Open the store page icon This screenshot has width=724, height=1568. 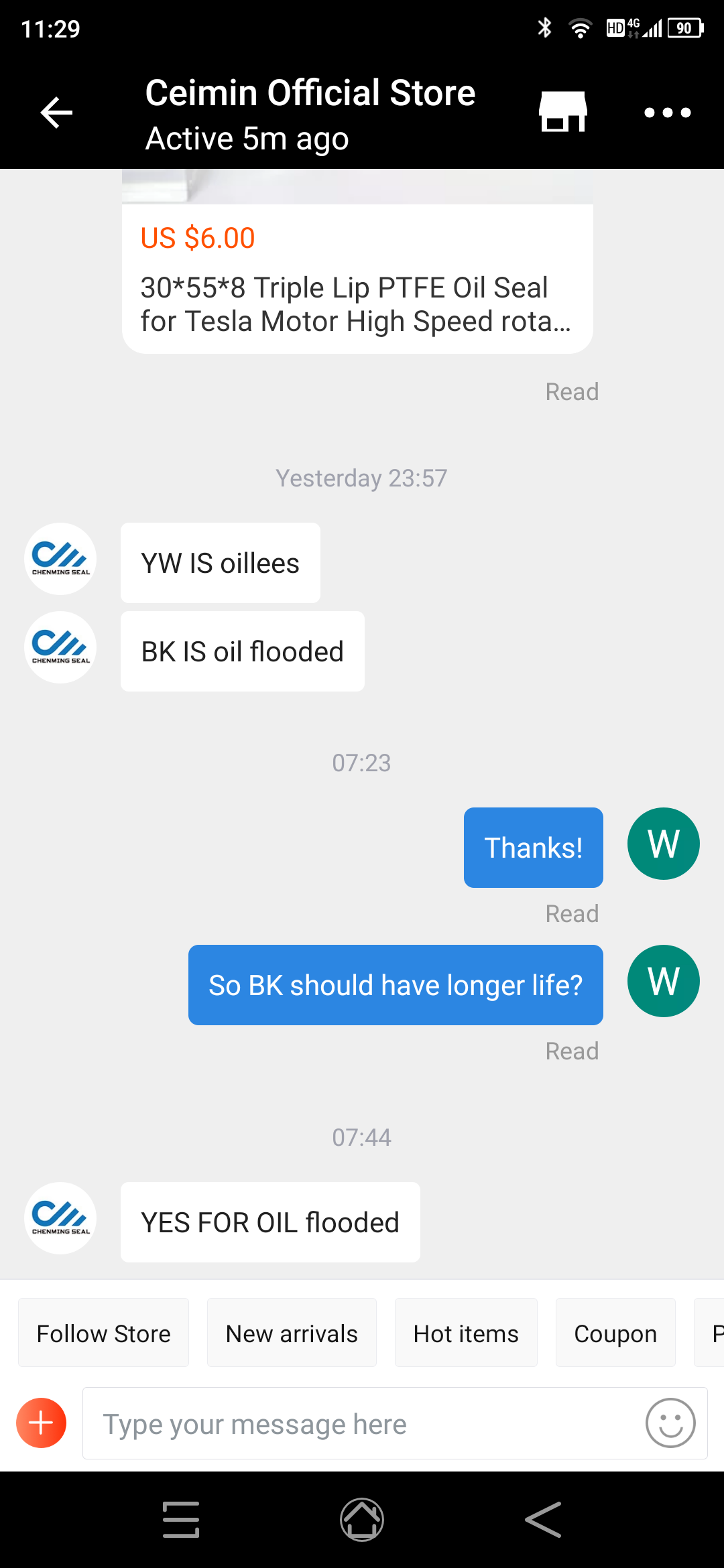(563, 112)
